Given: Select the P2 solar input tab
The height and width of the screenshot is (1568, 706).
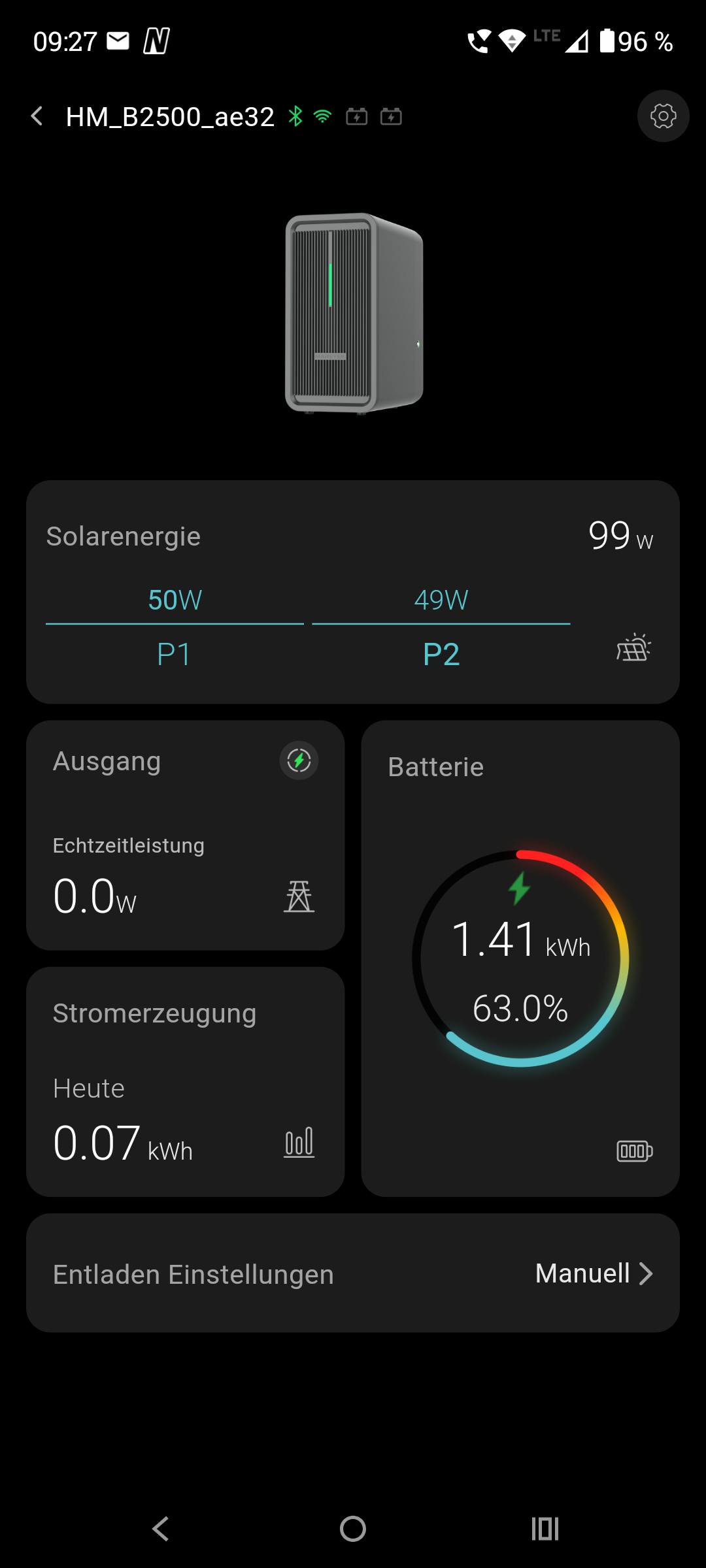Looking at the screenshot, I should pos(441,653).
